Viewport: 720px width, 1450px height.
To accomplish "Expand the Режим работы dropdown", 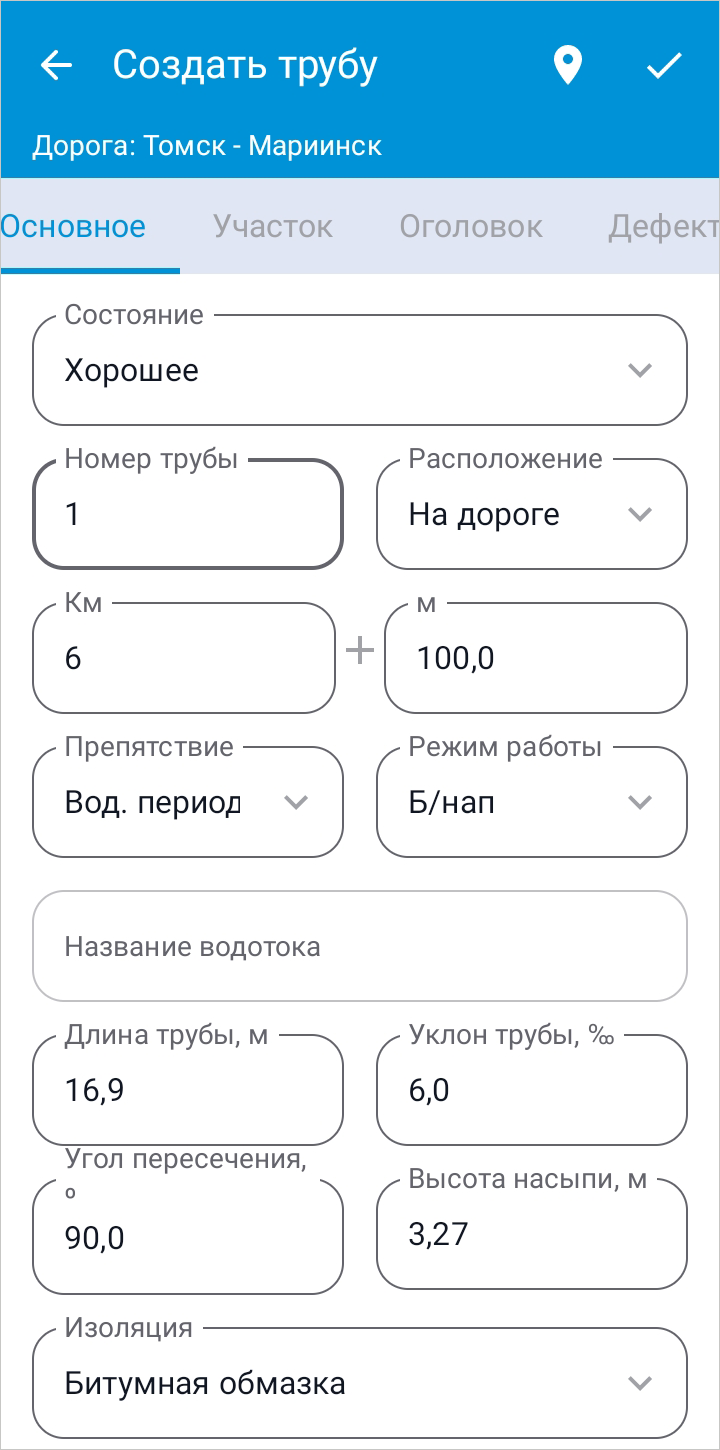I will click(531, 803).
